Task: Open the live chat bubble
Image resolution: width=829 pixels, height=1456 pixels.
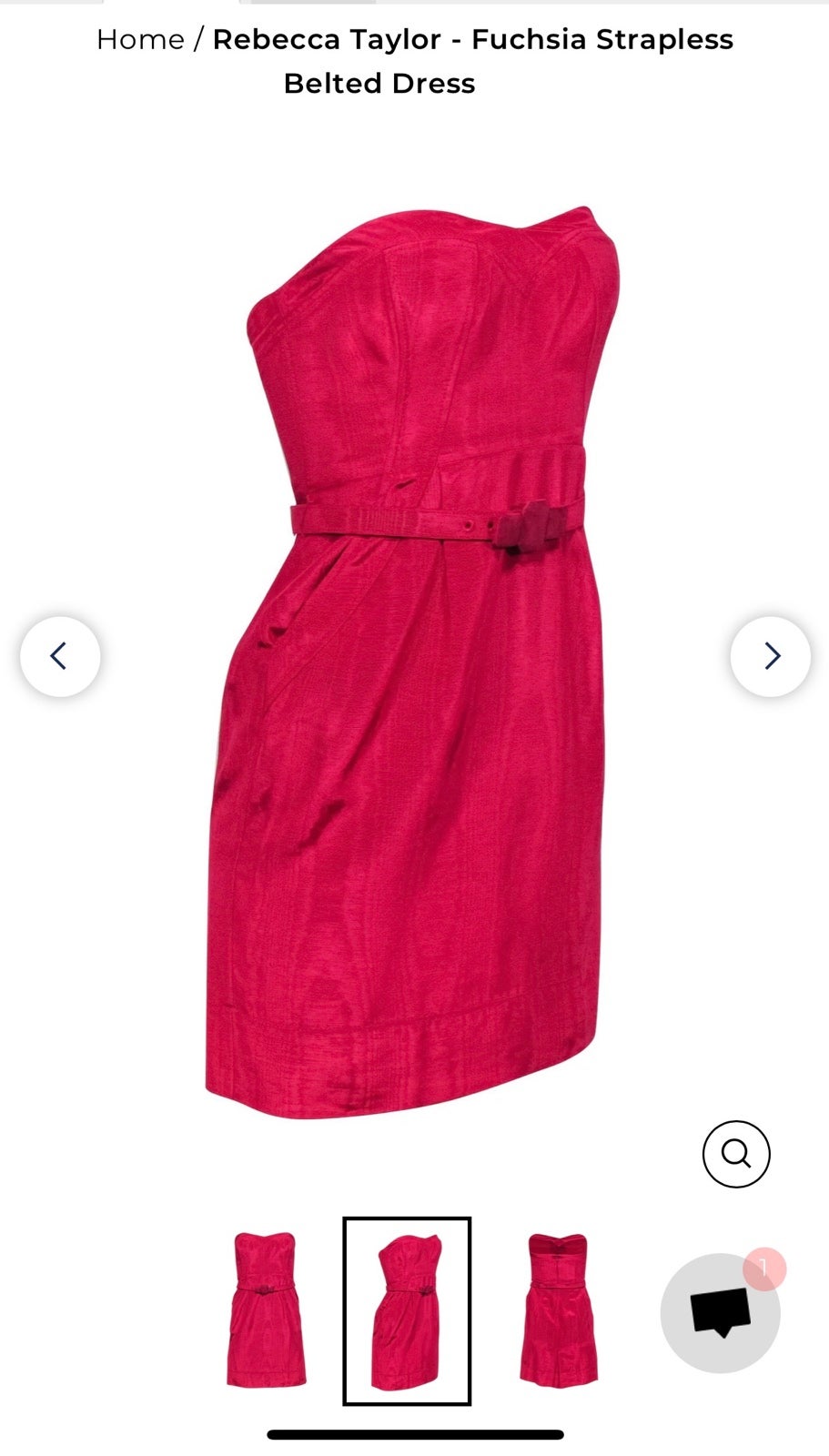Action: [721, 1312]
